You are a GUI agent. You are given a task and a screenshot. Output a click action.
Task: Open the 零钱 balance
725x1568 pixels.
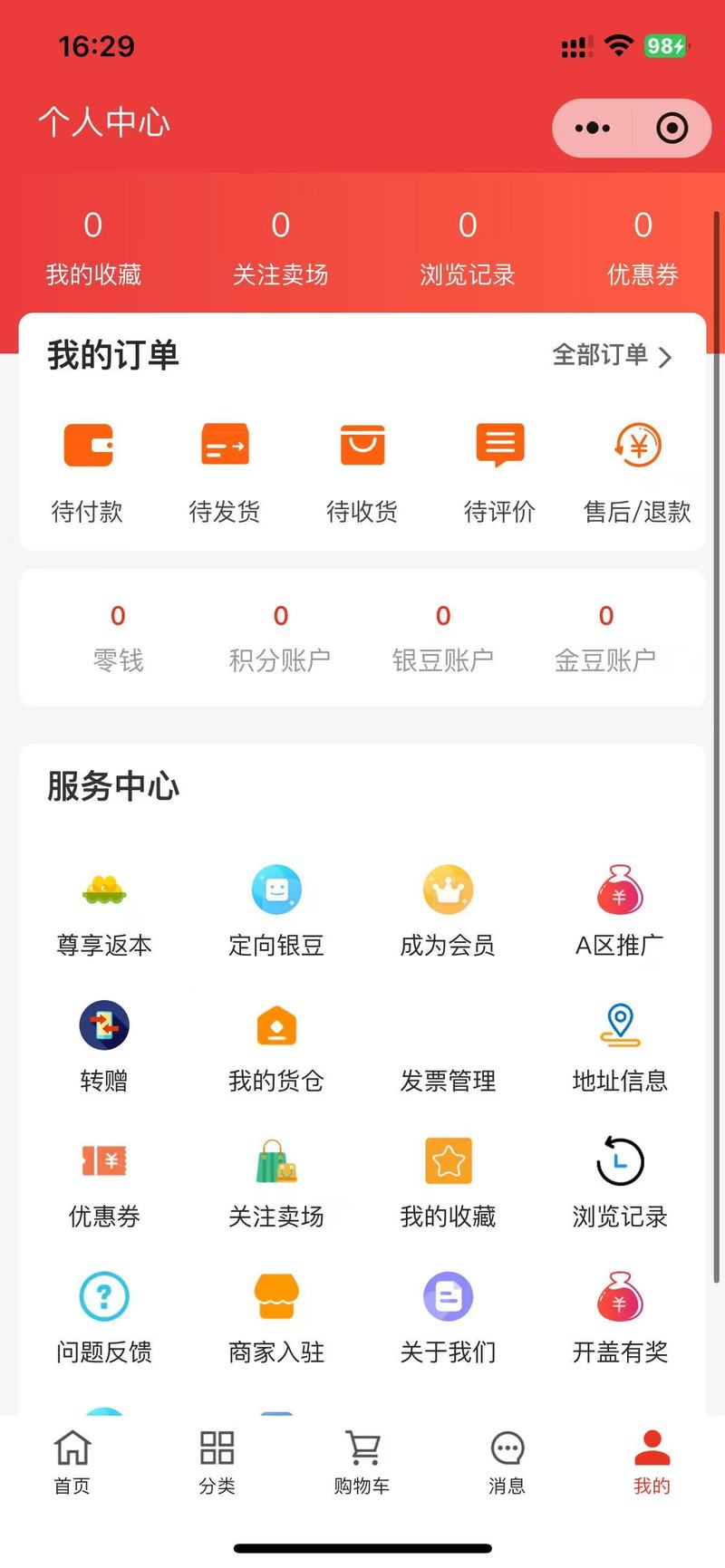(x=118, y=640)
